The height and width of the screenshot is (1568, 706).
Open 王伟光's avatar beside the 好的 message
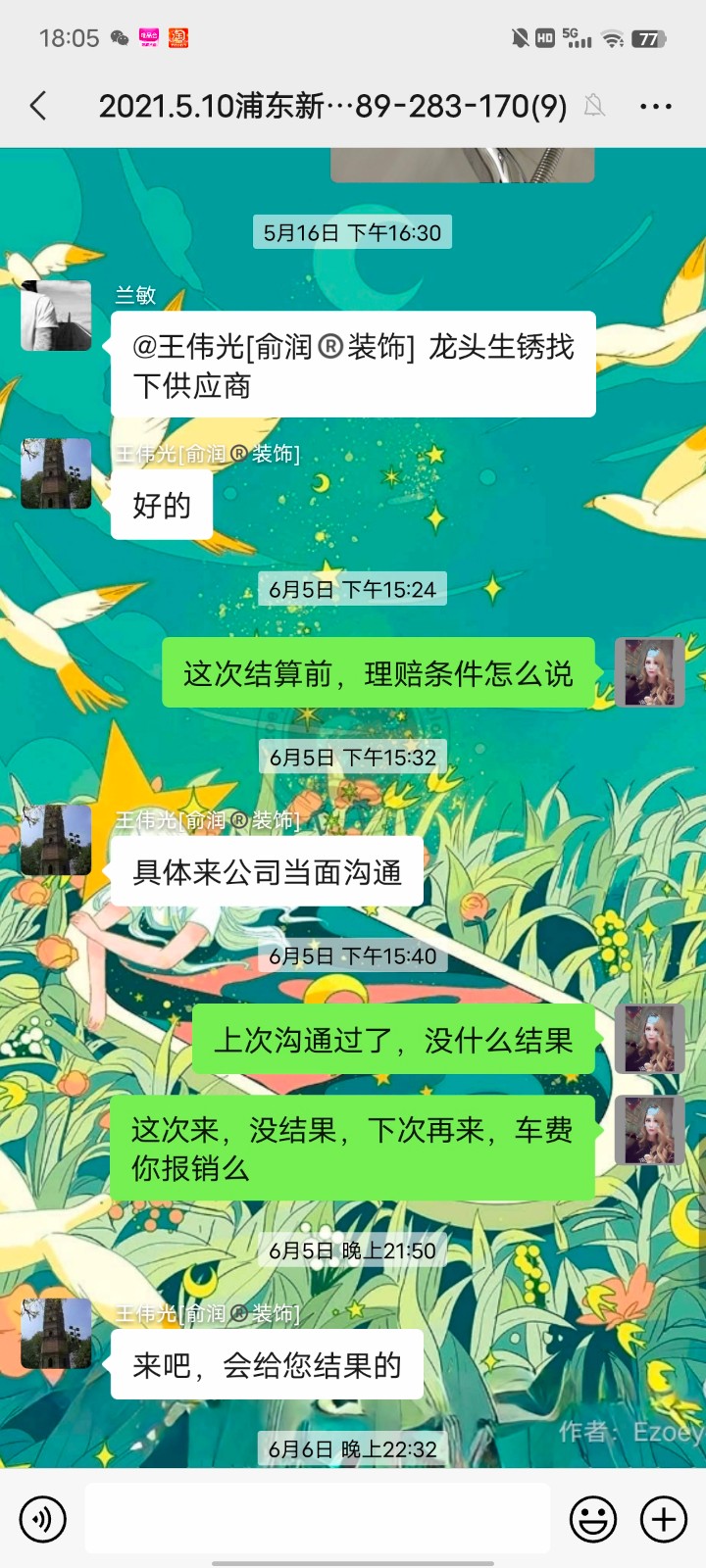(57, 474)
